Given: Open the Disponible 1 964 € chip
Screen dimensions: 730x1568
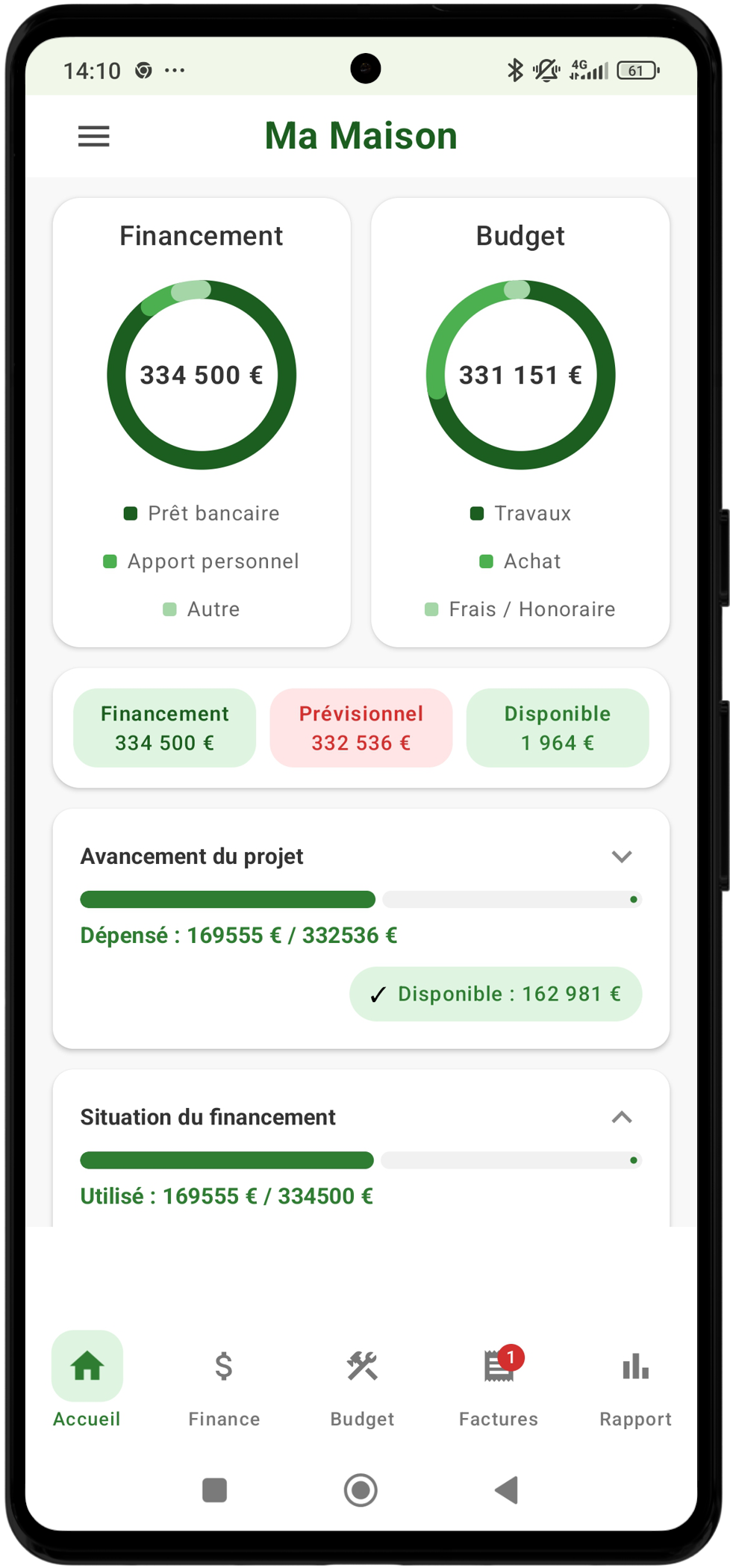Looking at the screenshot, I should [558, 727].
